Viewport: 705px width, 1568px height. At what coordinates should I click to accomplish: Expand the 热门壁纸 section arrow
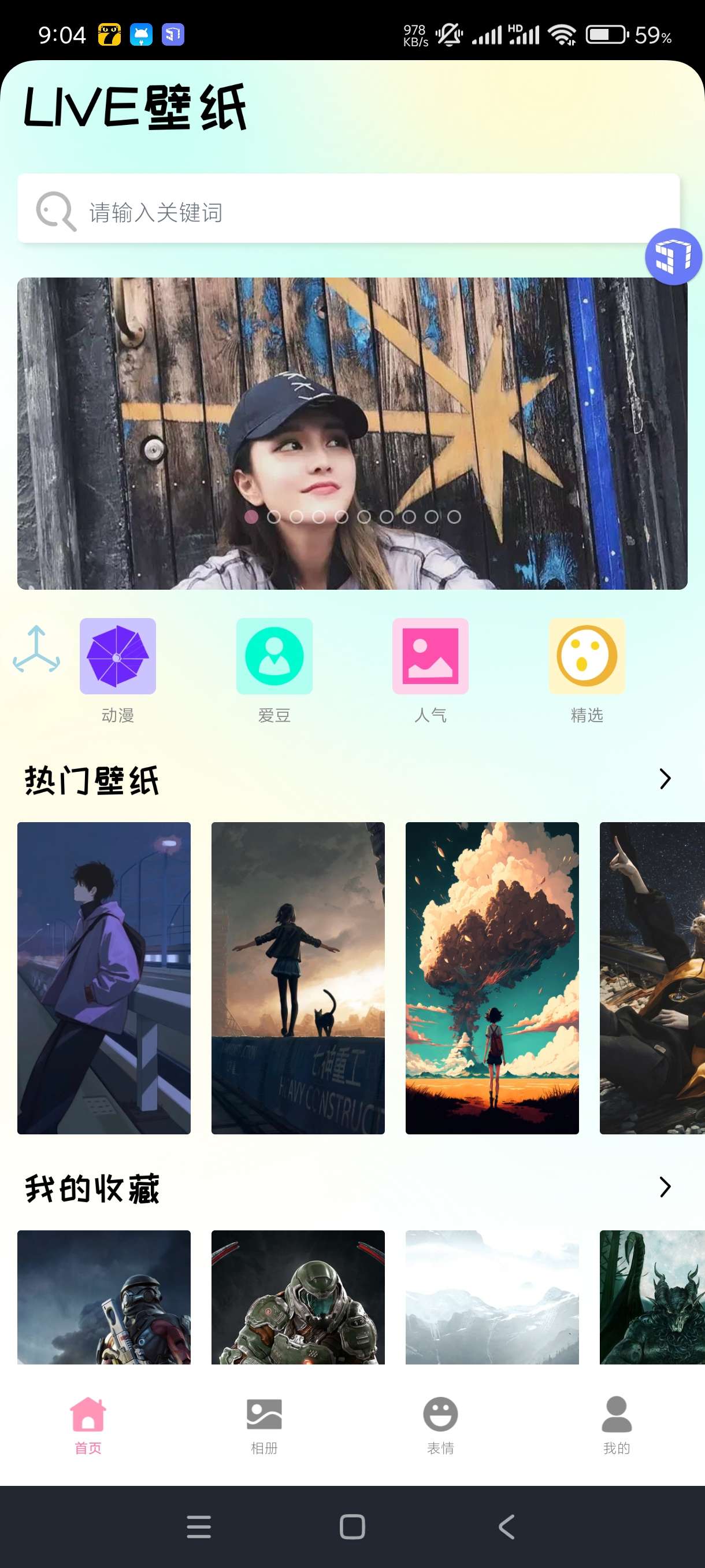coord(665,779)
